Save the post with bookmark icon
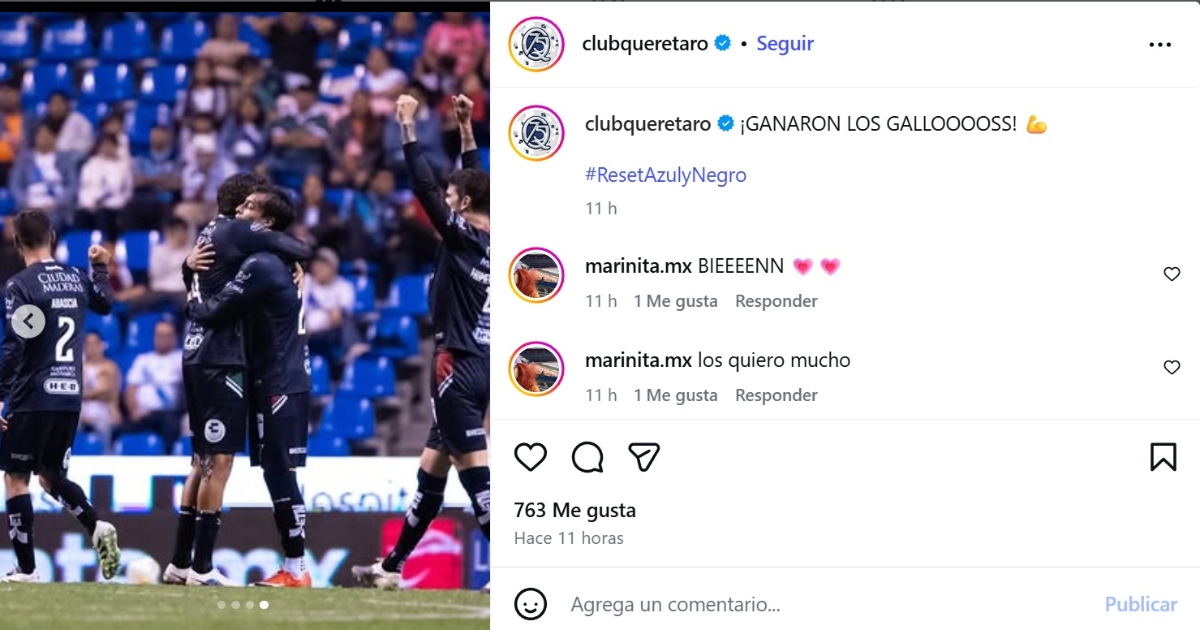 pyautogui.click(x=1162, y=457)
